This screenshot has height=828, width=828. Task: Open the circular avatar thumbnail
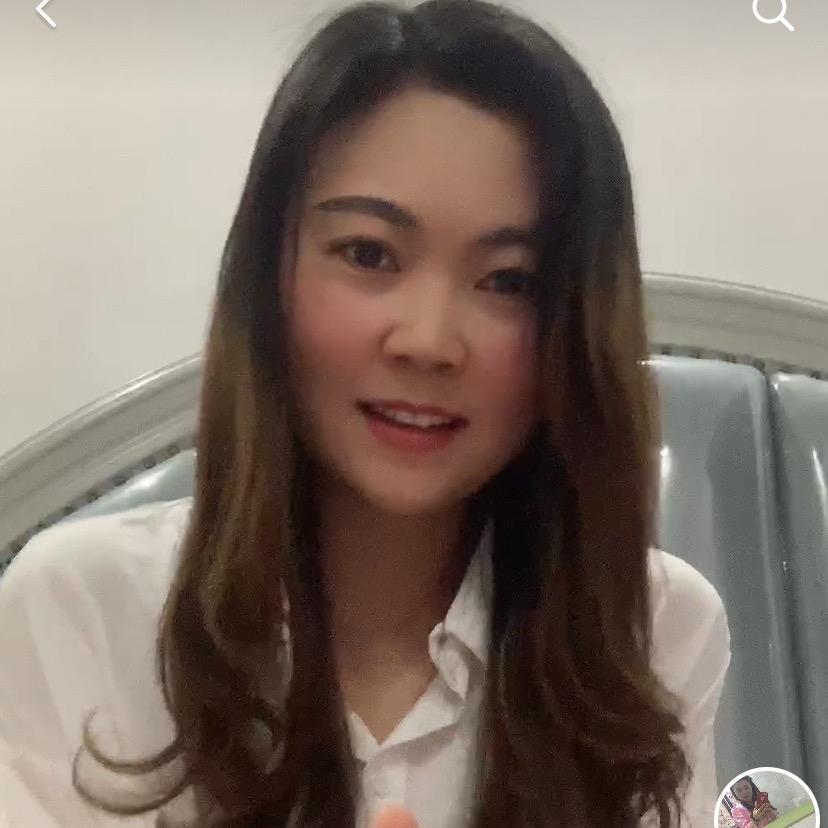[x=768, y=803]
